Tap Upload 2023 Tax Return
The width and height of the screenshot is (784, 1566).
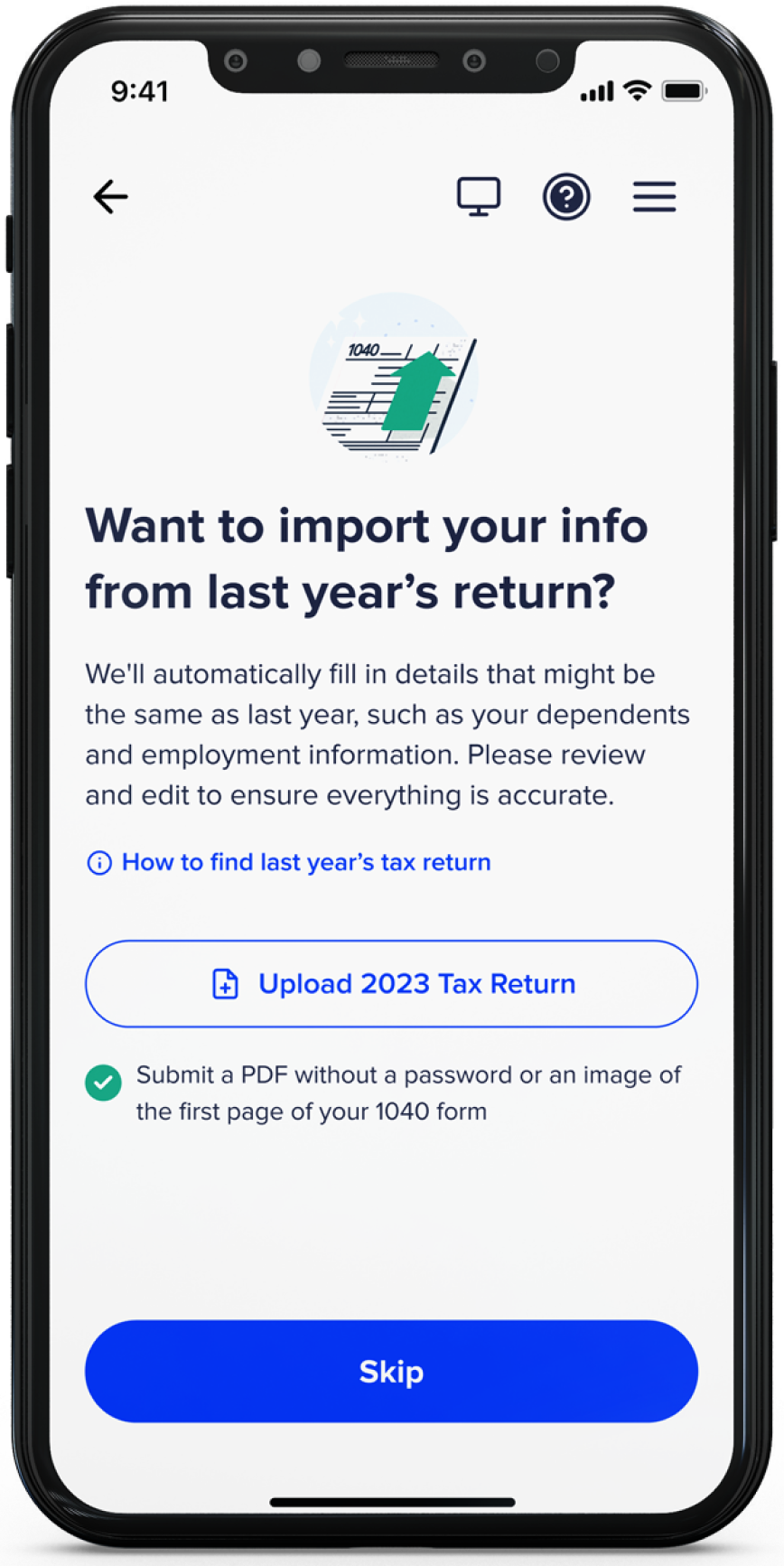(391, 983)
